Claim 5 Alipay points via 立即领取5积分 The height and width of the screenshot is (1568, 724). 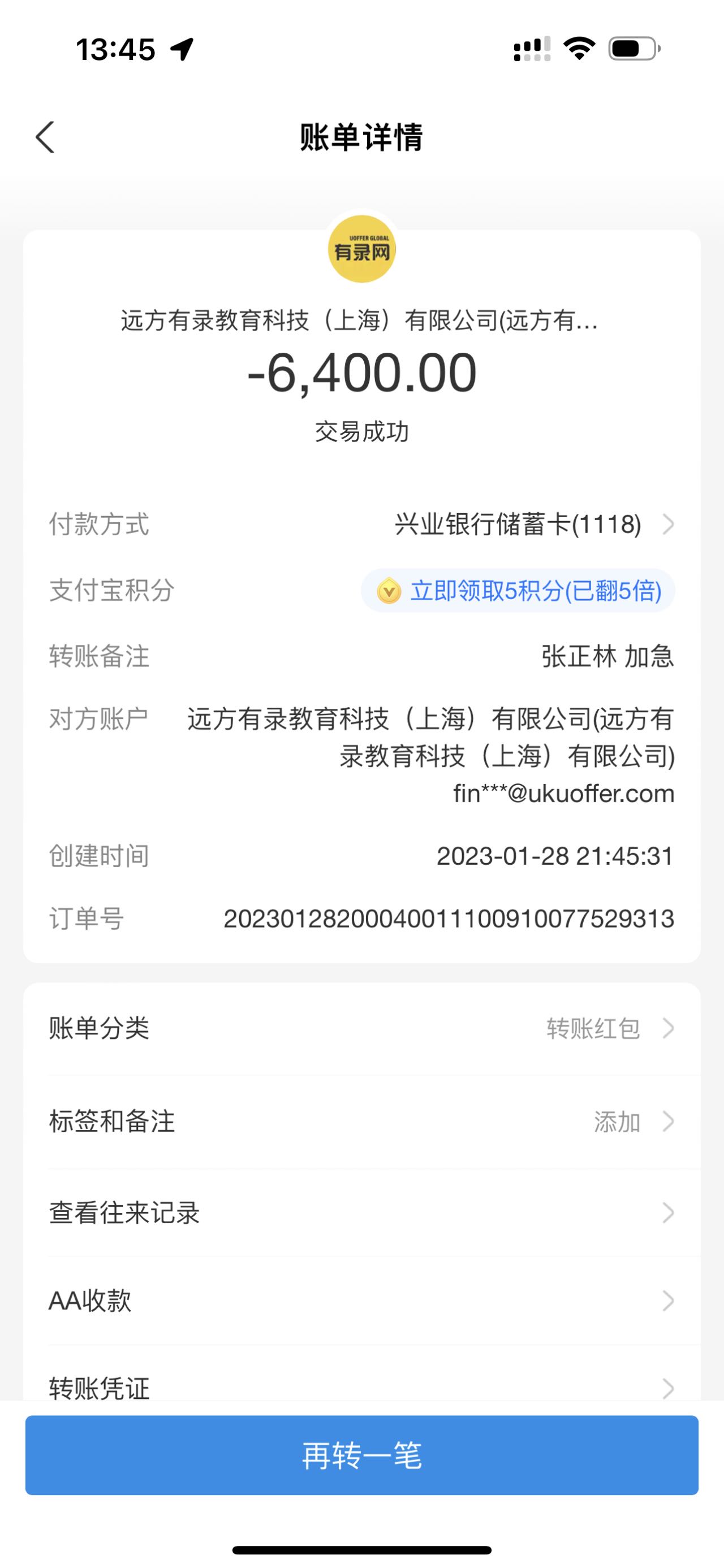tap(518, 591)
